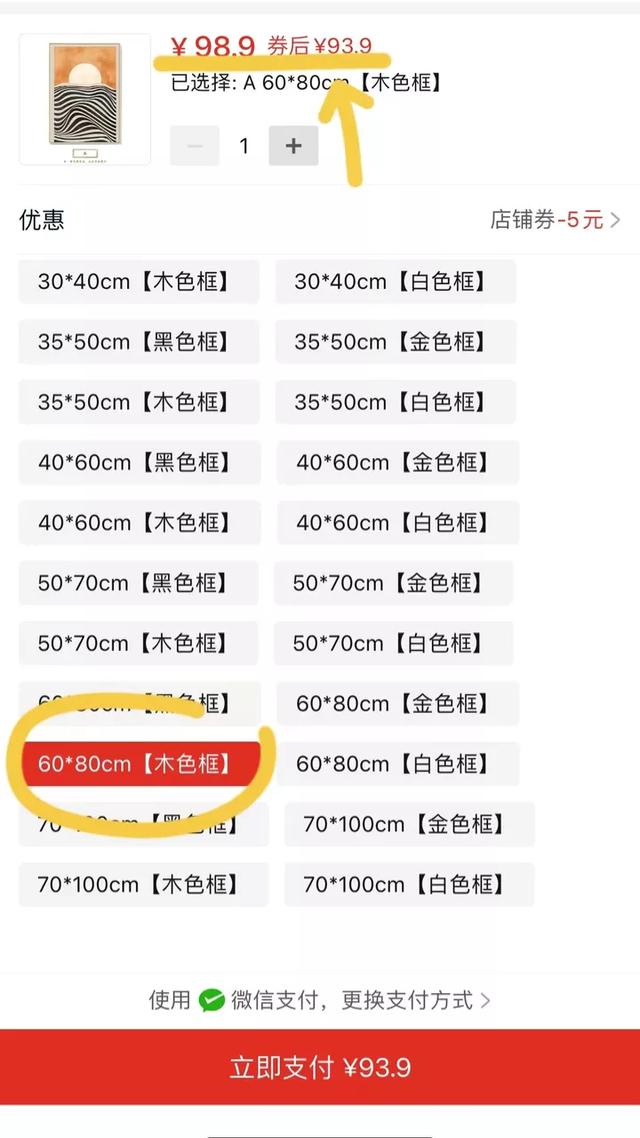The image size is (640, 1138).
Task: Choose 30*40cm【白色框】size option
Action: 395,282
